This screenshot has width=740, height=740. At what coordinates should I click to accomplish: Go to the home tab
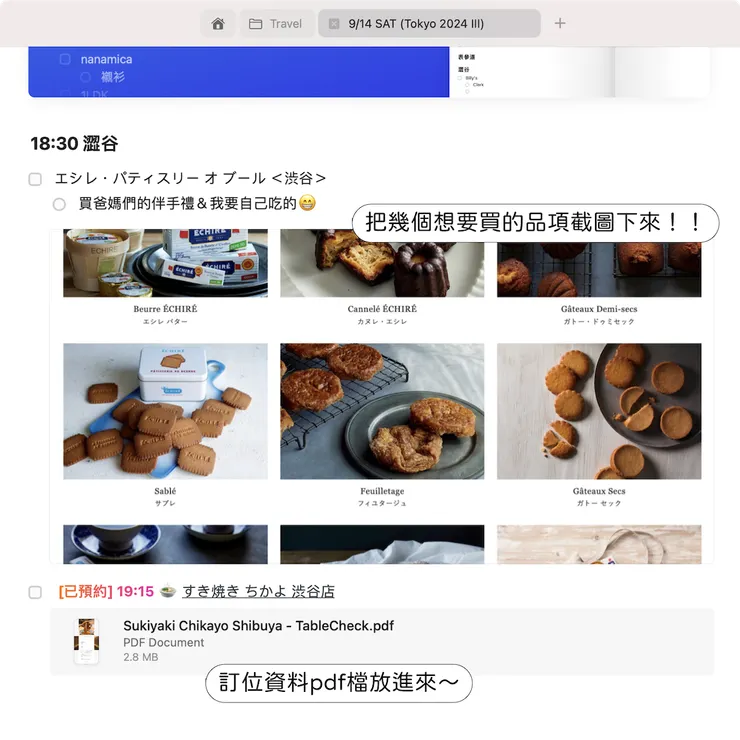click(x=217, y=24)
